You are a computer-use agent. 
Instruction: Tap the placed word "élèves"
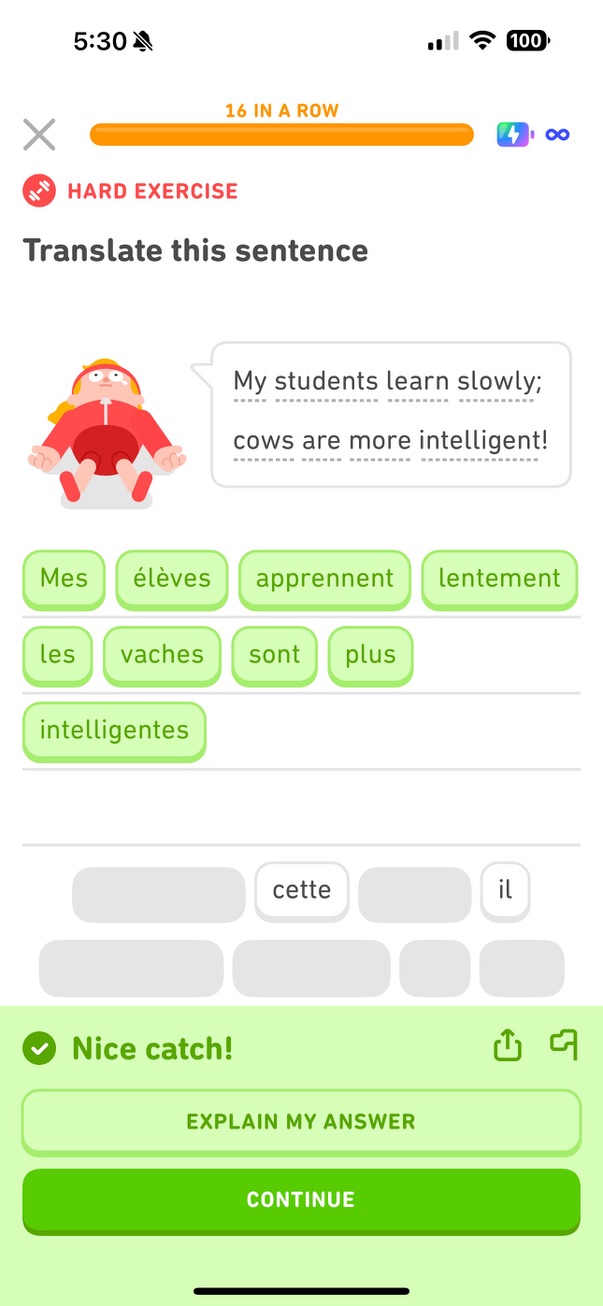(172, 578)
